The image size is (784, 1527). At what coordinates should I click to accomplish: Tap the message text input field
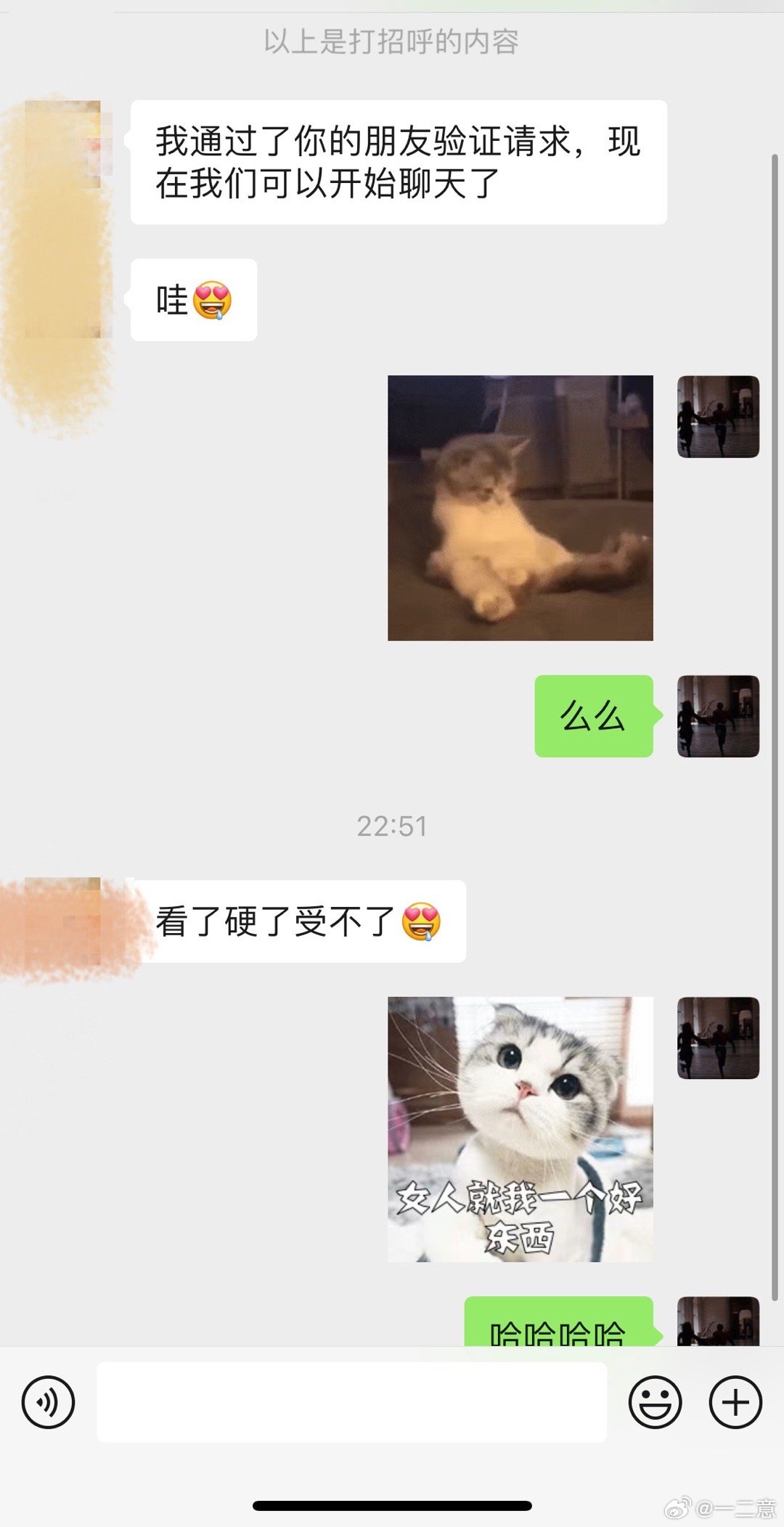351,1402
